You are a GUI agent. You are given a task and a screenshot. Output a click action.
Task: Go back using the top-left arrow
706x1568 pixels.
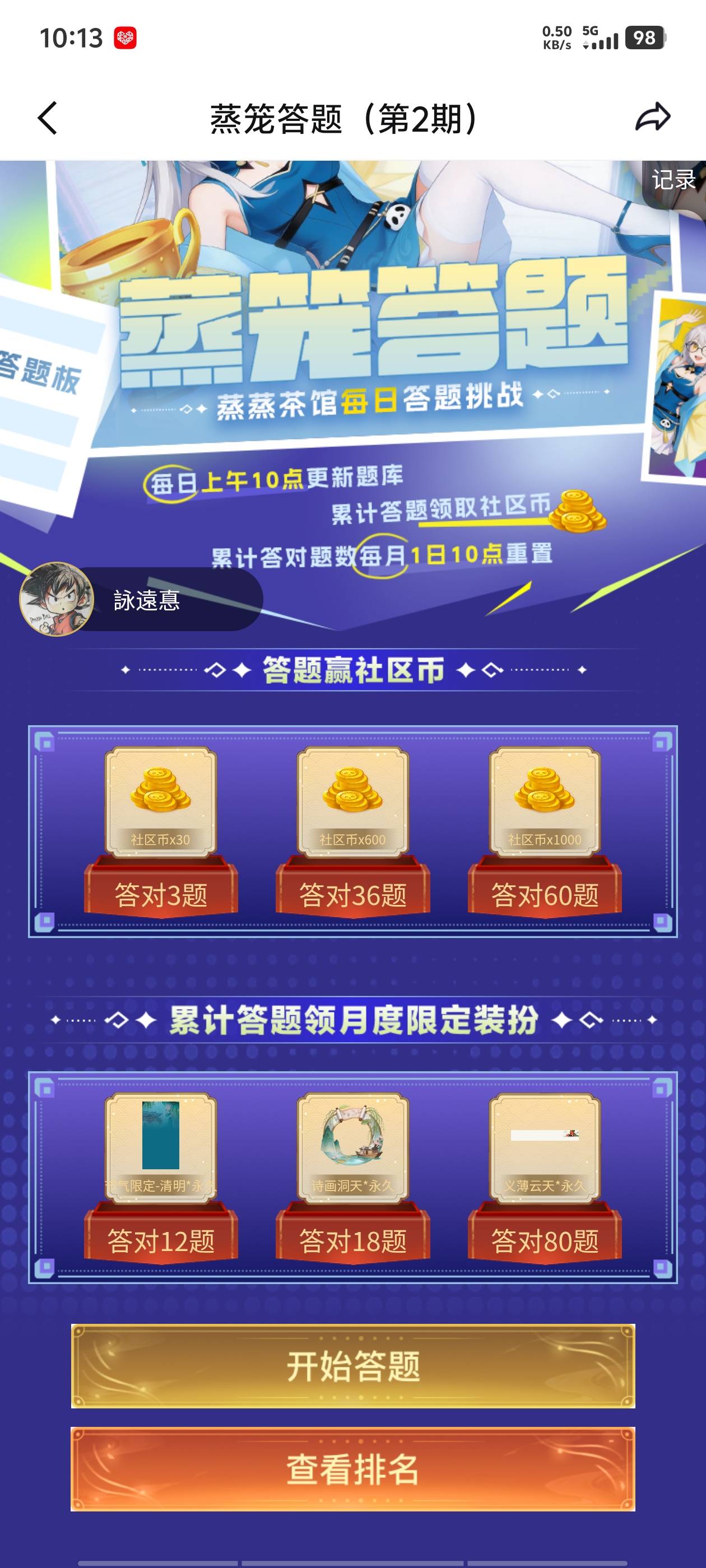point(48,118)
